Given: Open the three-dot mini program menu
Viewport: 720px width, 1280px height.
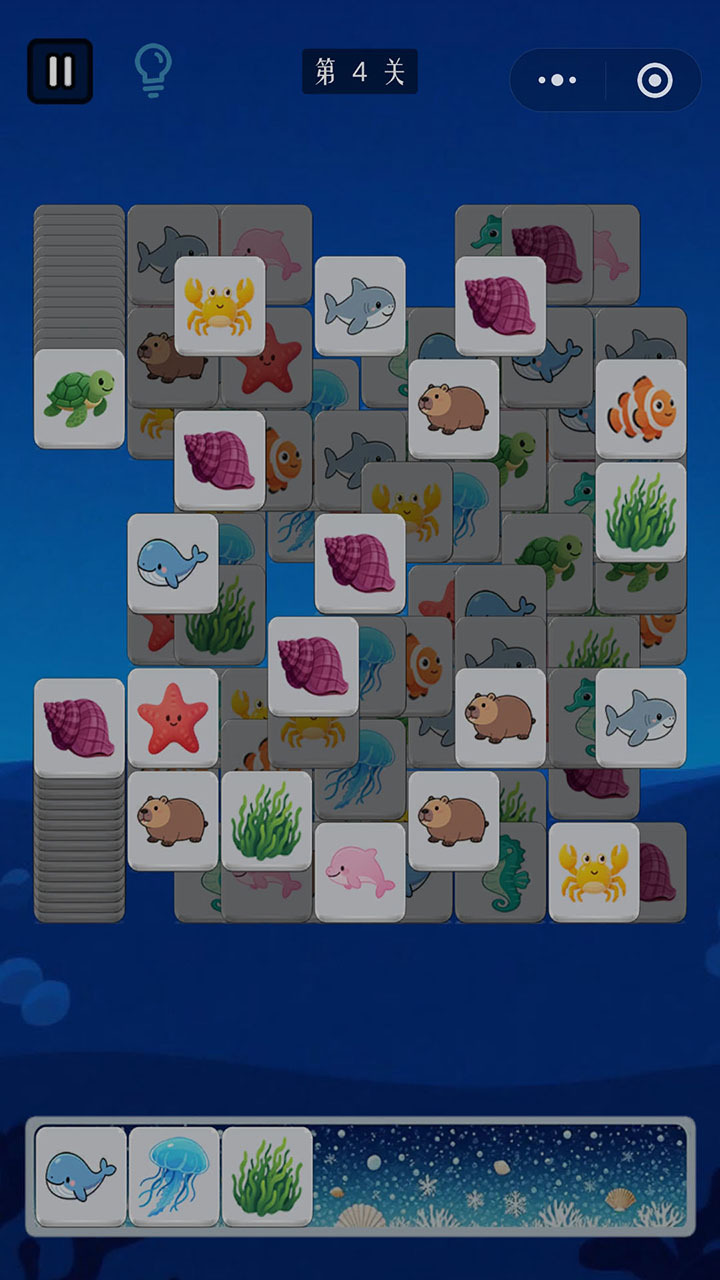Looking at the screenshot, I should (x=557, y=80).
